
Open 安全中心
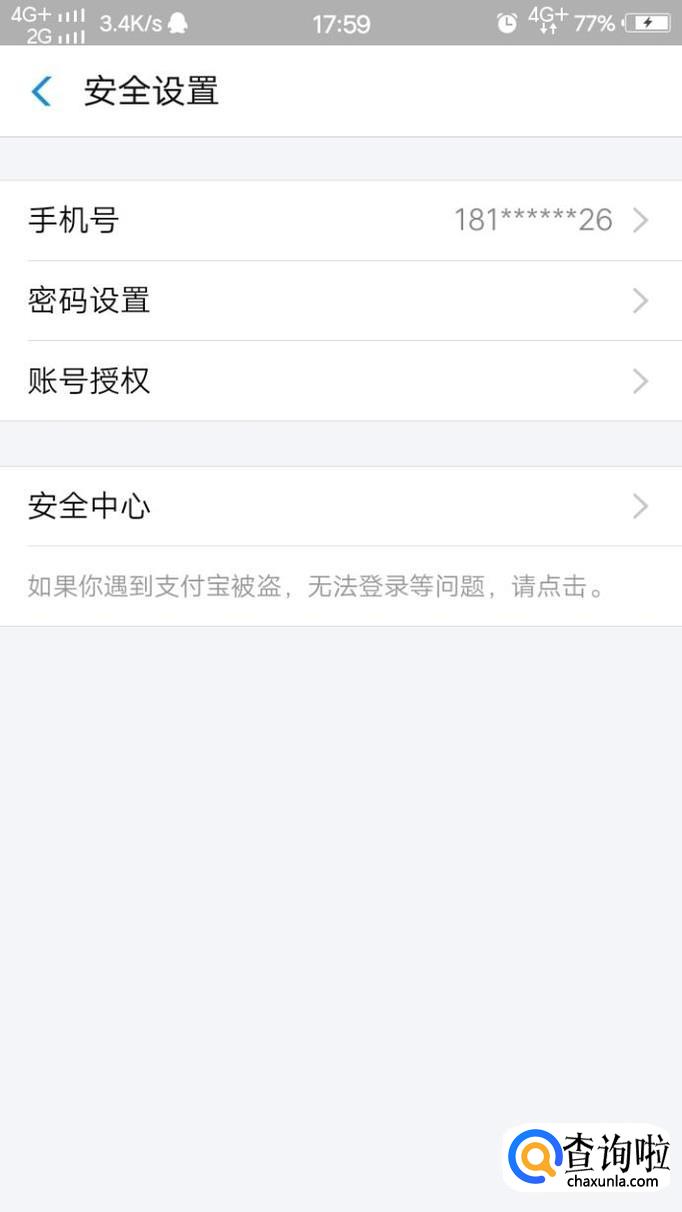click(340, 507)
